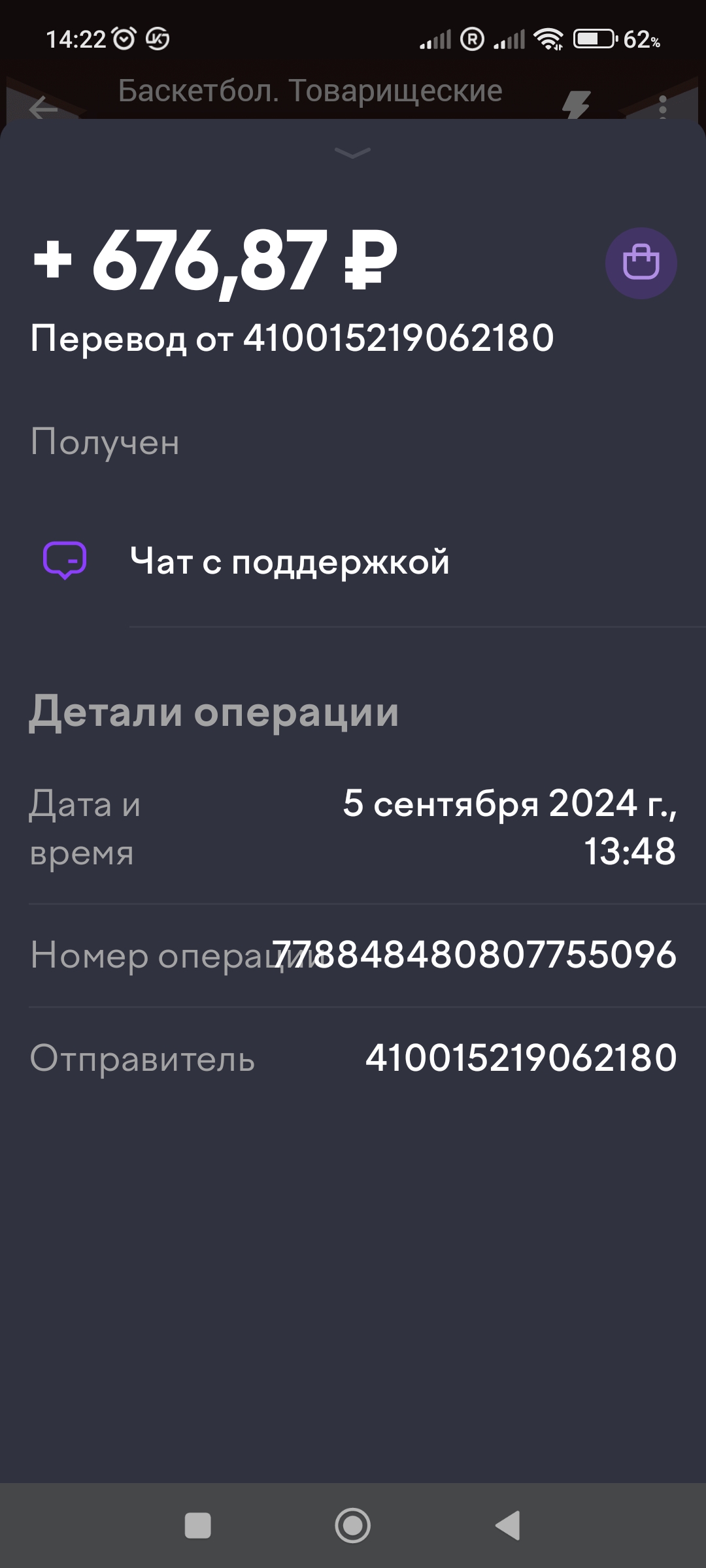Tap the purple shopping bag category icon
706x1568 pixels.
(x=641, y=263)
